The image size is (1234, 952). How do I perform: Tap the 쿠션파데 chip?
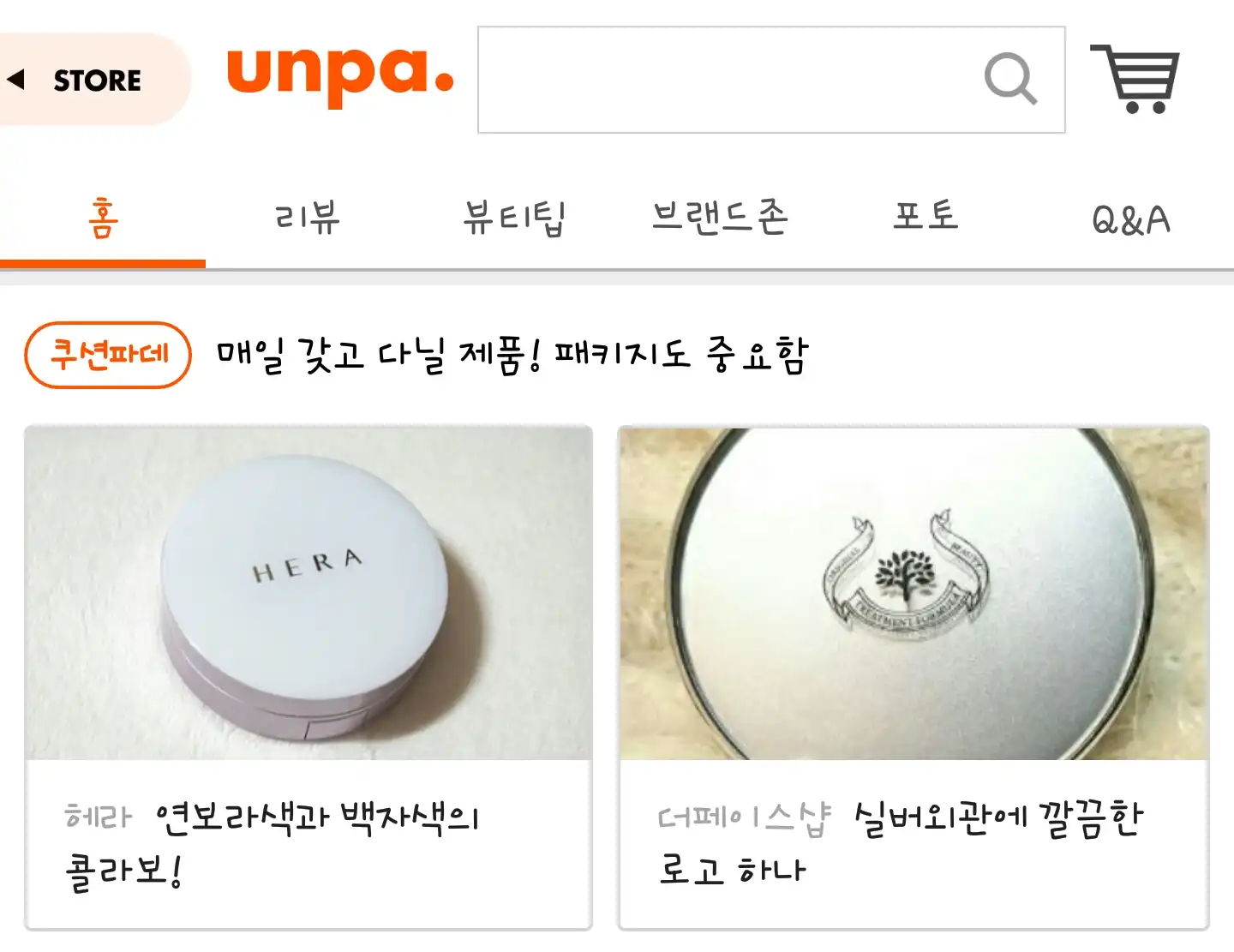point(108,355)
